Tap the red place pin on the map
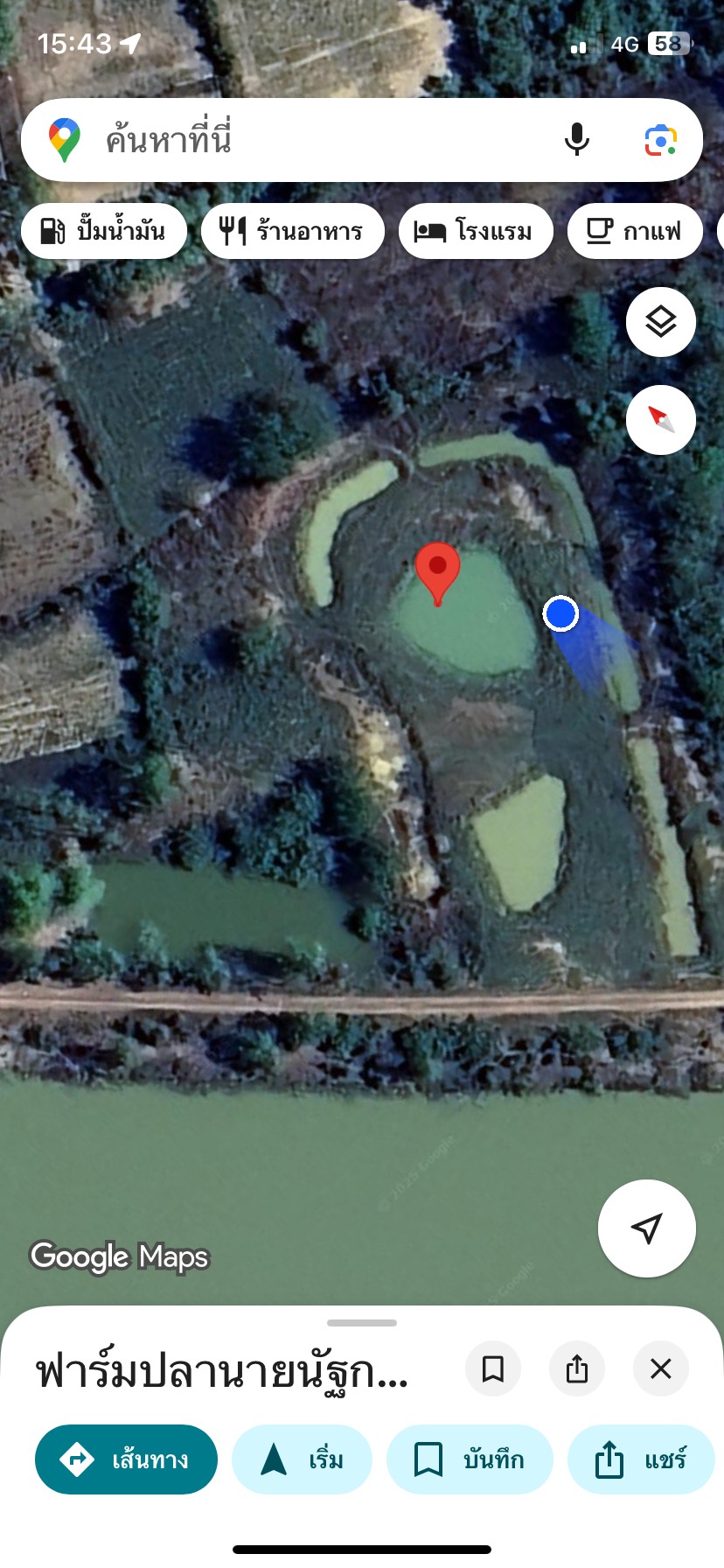 (437, 569)
